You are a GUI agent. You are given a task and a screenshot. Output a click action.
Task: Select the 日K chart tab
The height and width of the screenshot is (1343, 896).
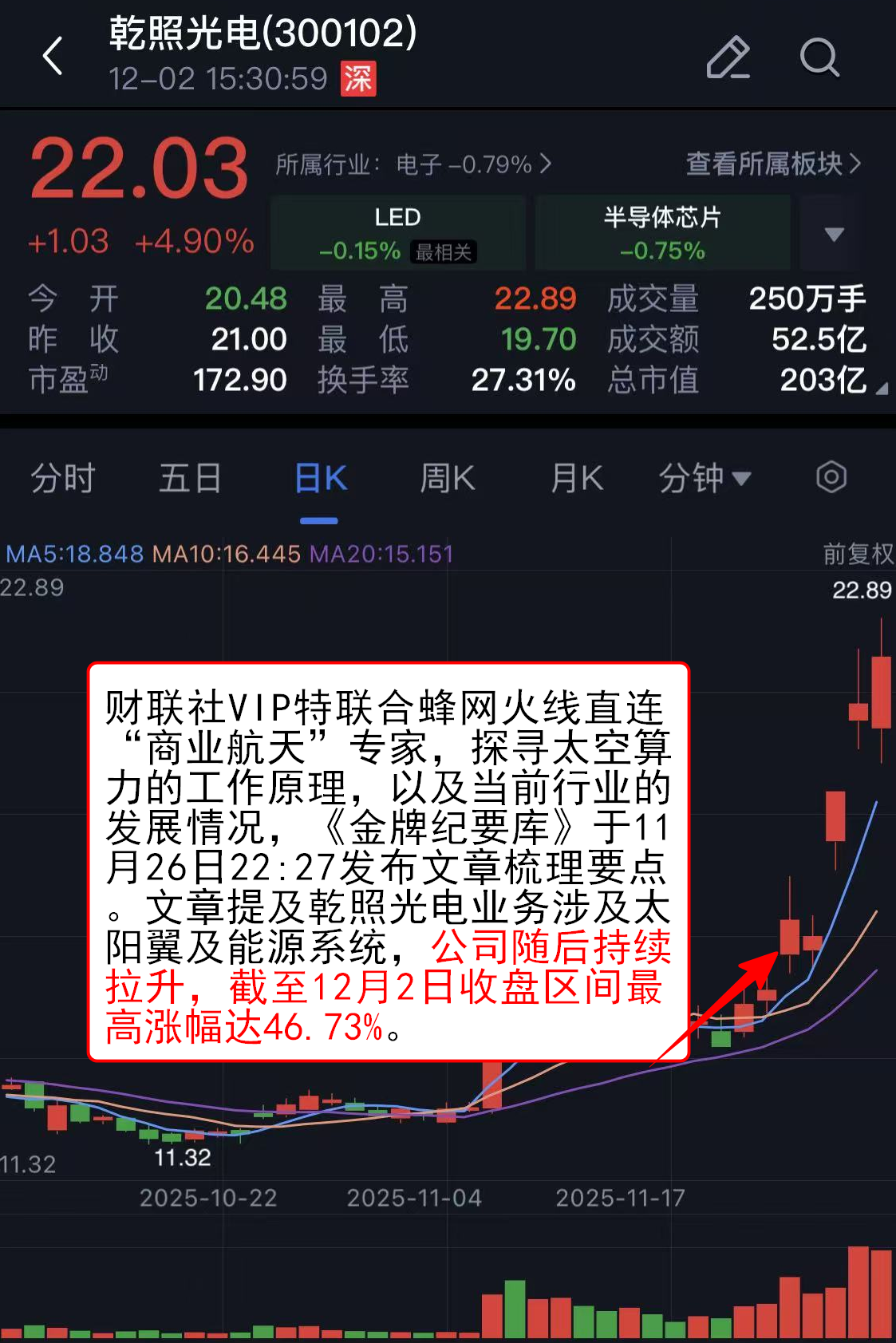(x=320, y=479)
